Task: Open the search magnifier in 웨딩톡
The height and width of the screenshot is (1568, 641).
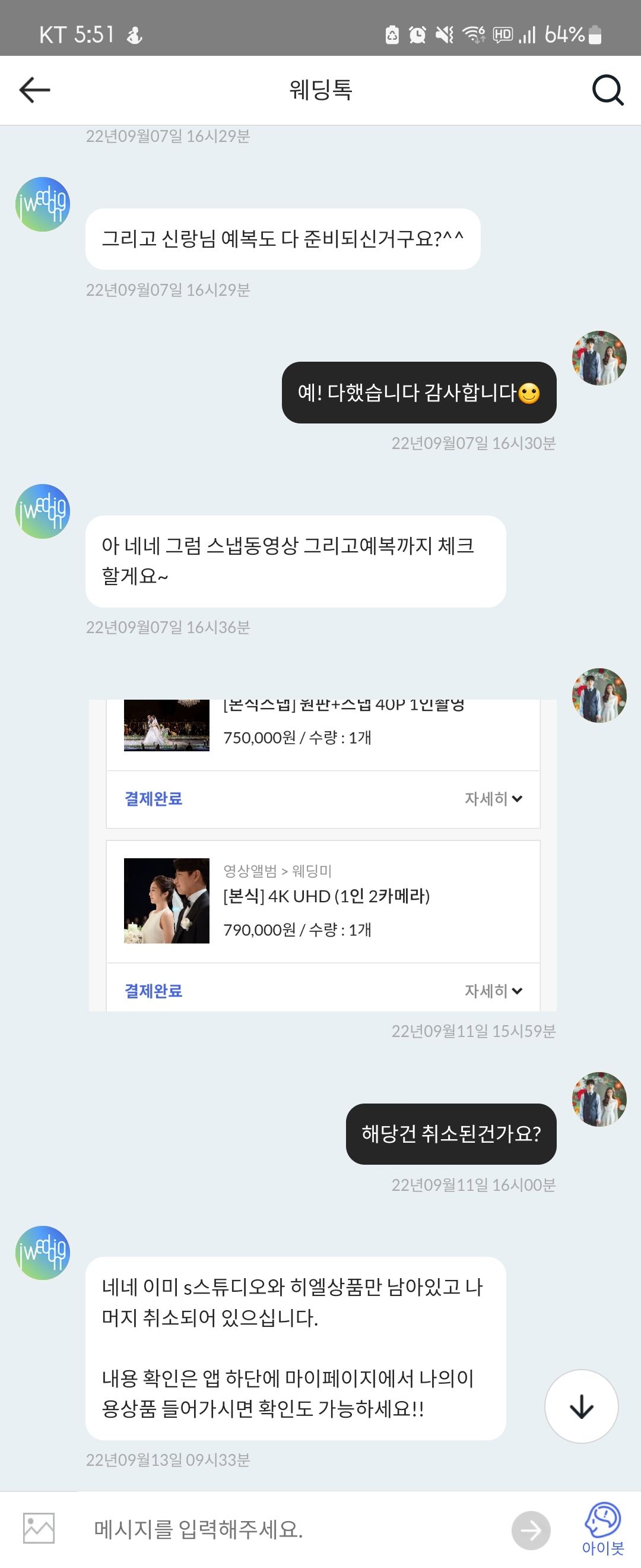Action: pyautogui.click(x=607, y=90)
